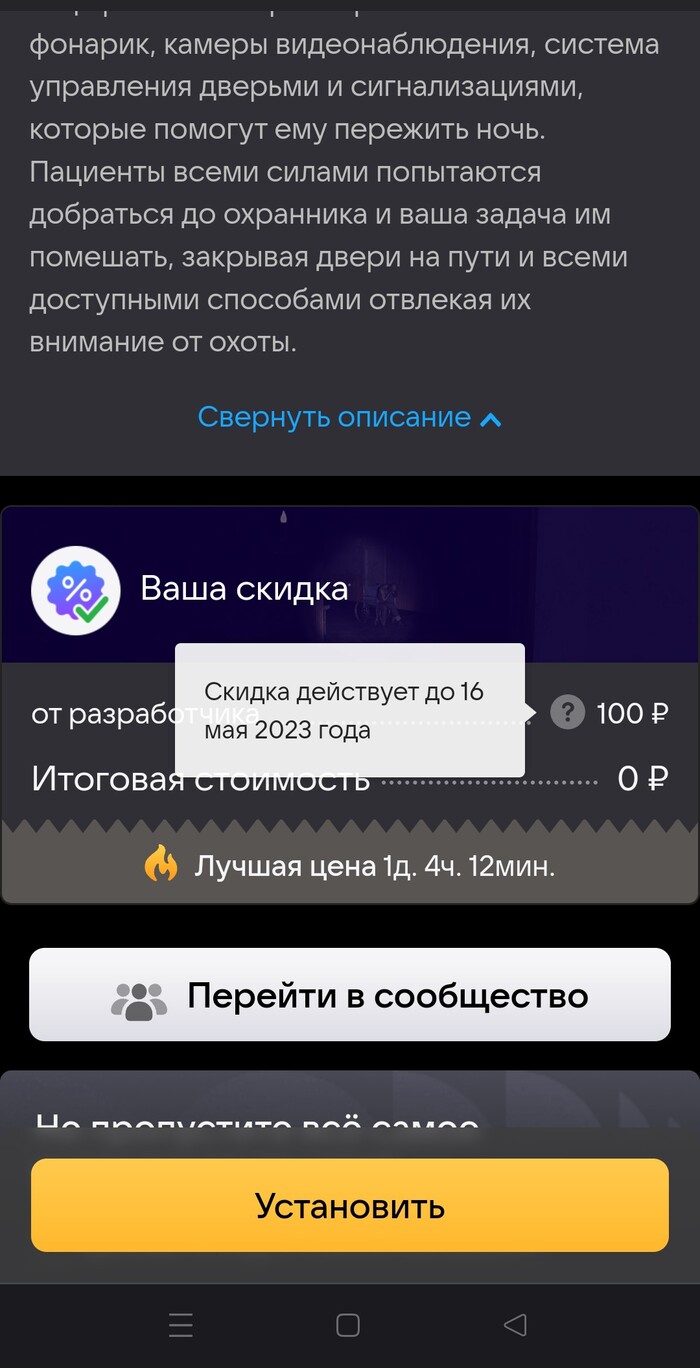Tap the question mark discount info icon

tap(567, 713)
